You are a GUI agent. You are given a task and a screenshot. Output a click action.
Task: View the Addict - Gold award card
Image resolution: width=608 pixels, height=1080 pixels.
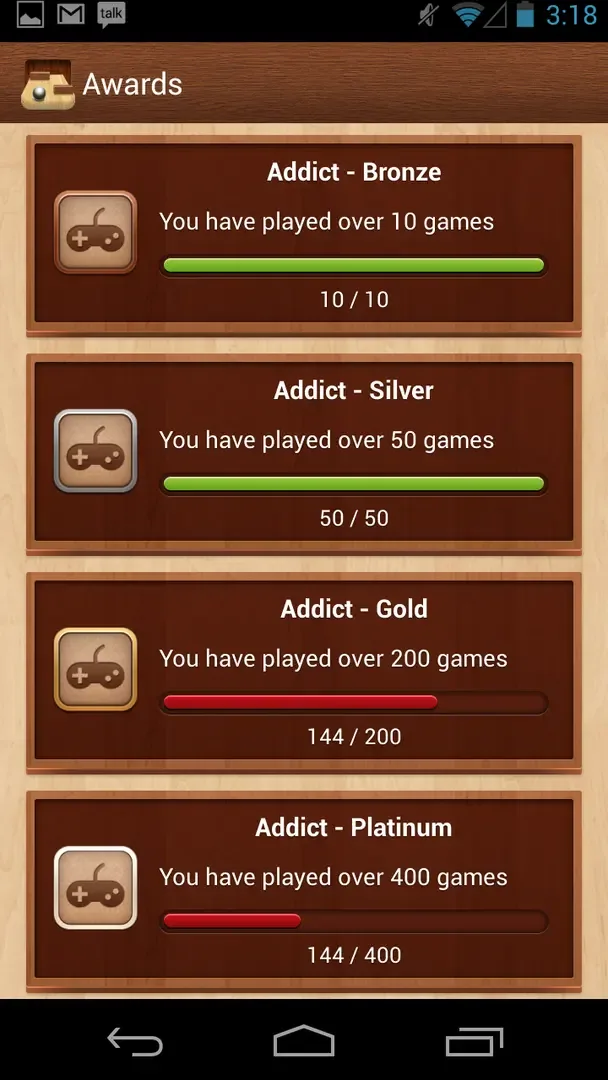point(304,670)
